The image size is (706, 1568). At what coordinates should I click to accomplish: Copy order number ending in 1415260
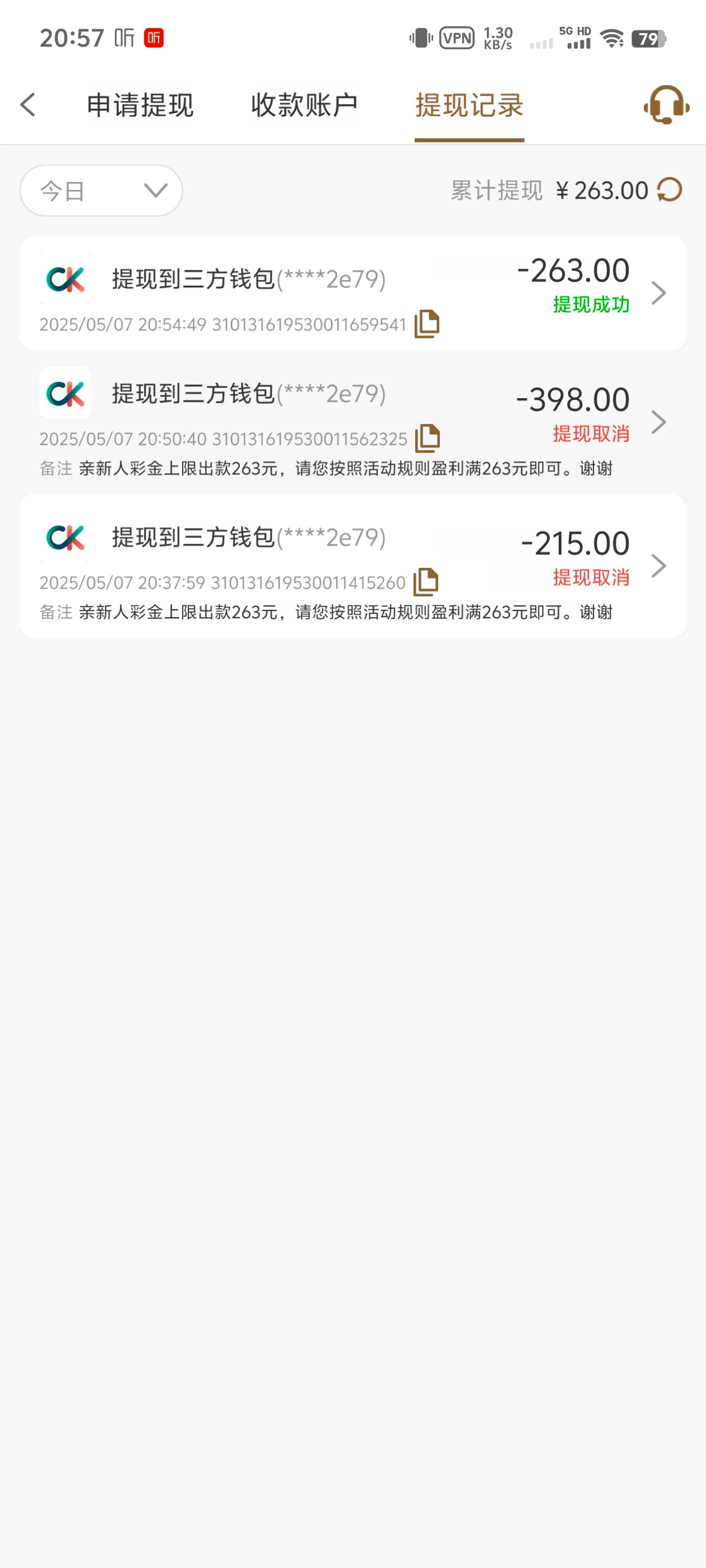click(x=426, y=582)
